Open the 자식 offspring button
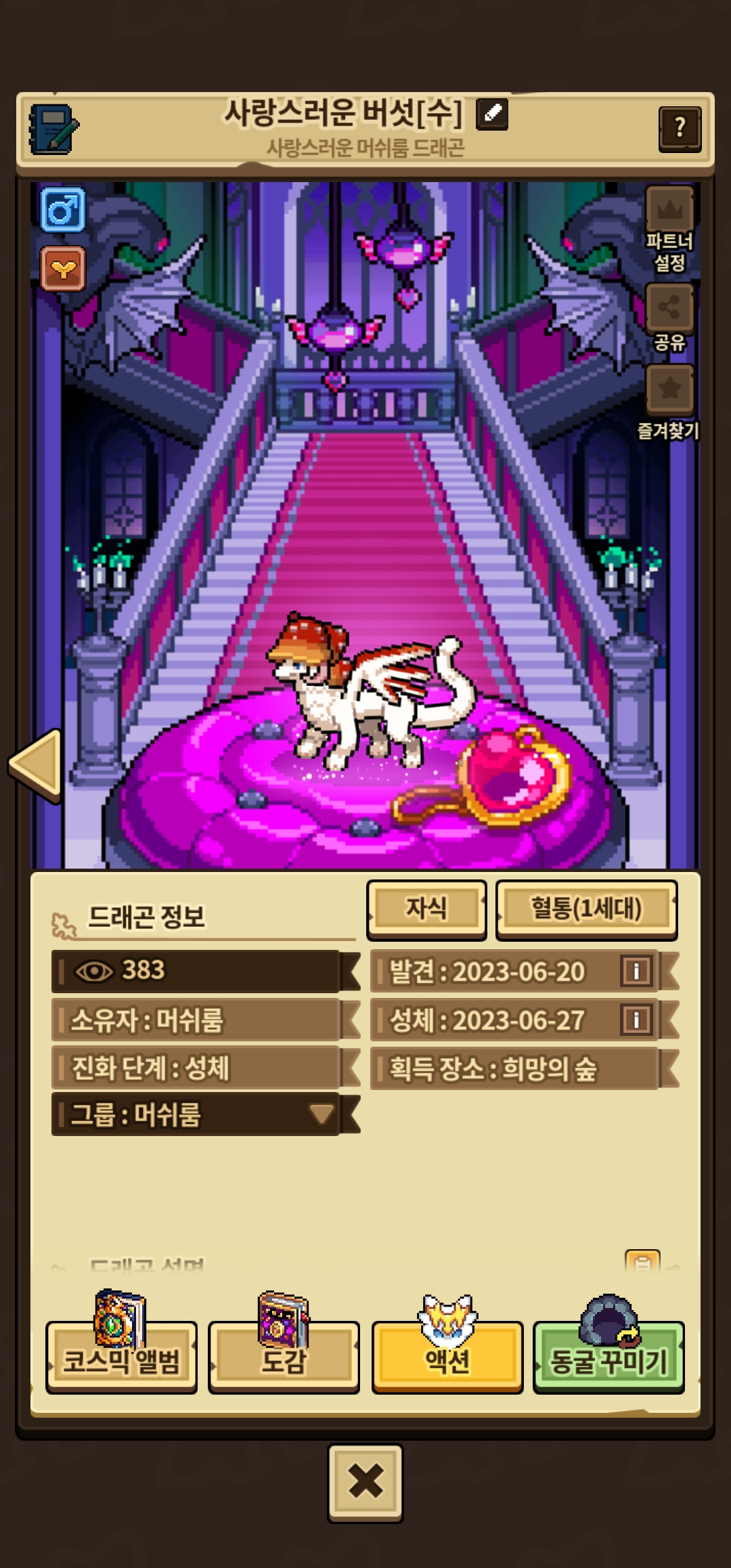The width and height of the screenshot is (731, 1568). (x=426, y=909)
